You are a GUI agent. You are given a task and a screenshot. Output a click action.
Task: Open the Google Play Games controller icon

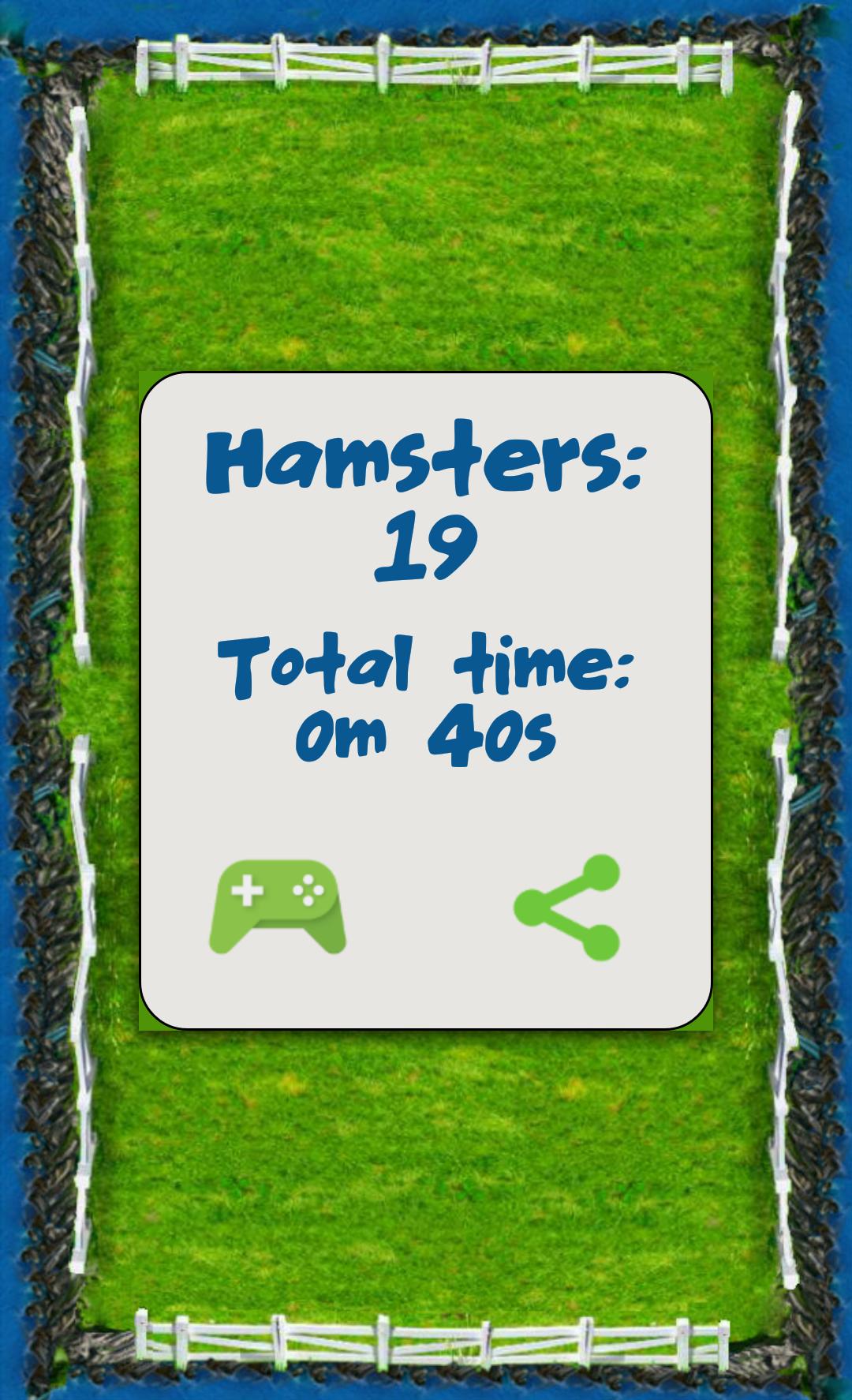pyautogui.click(x=278, y=907)
